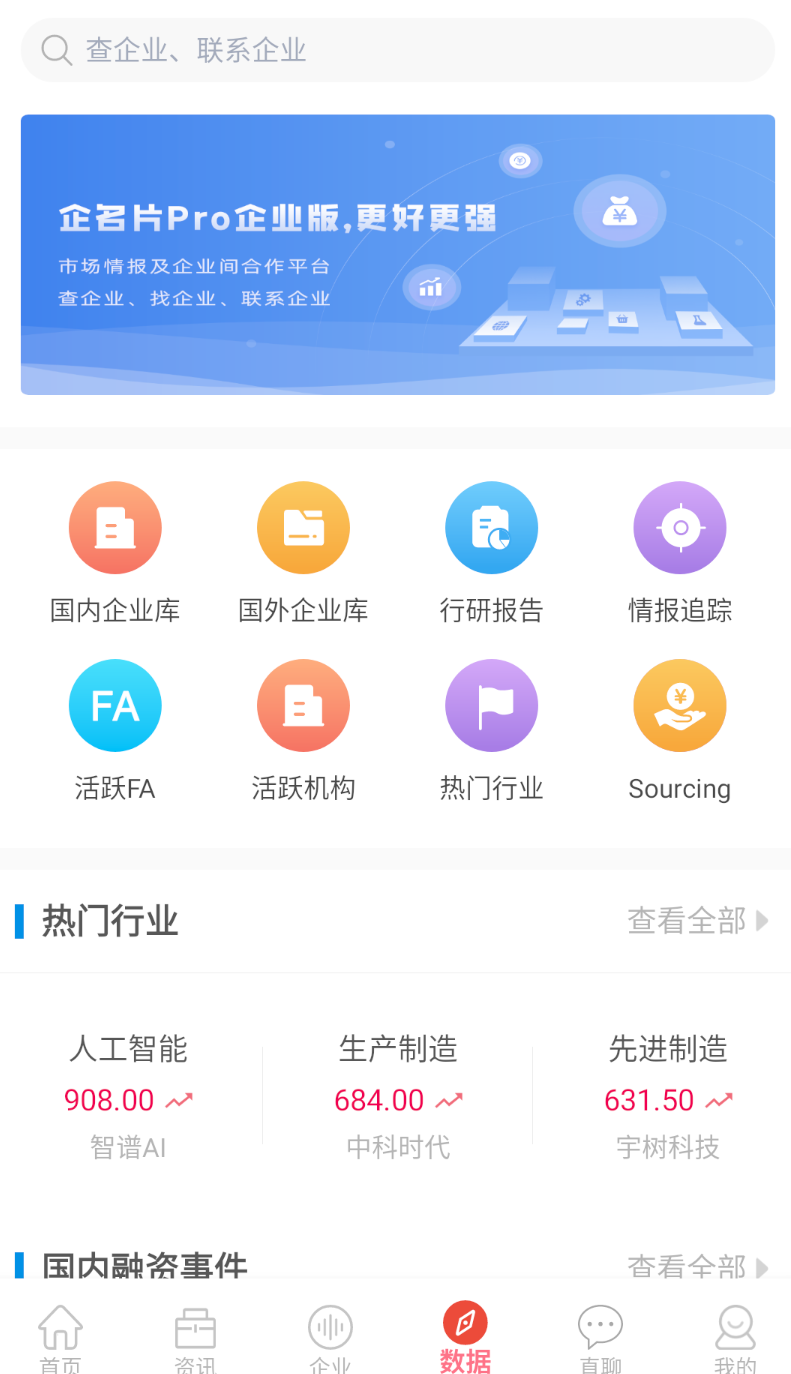Screen dimensions: 791x1374
Task: Tap the company search input field
Action: [396, 50]
